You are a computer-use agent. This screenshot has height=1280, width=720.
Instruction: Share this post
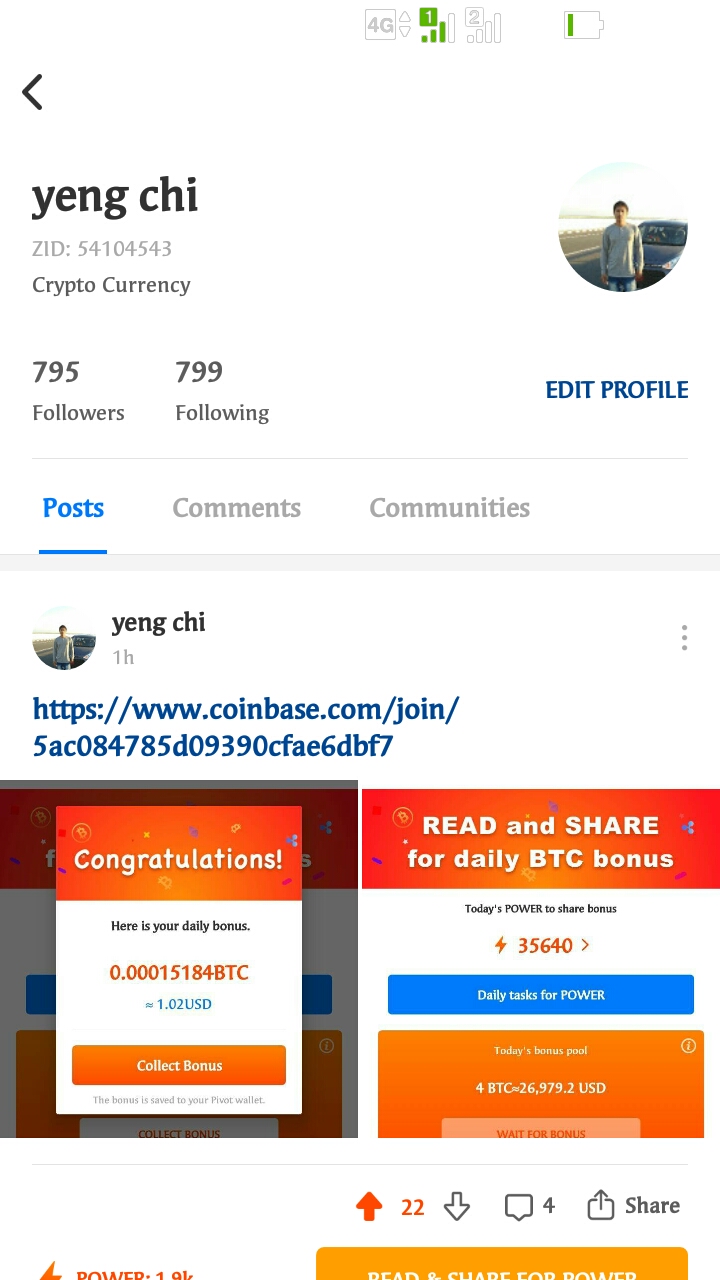(x=634, y=1206)
